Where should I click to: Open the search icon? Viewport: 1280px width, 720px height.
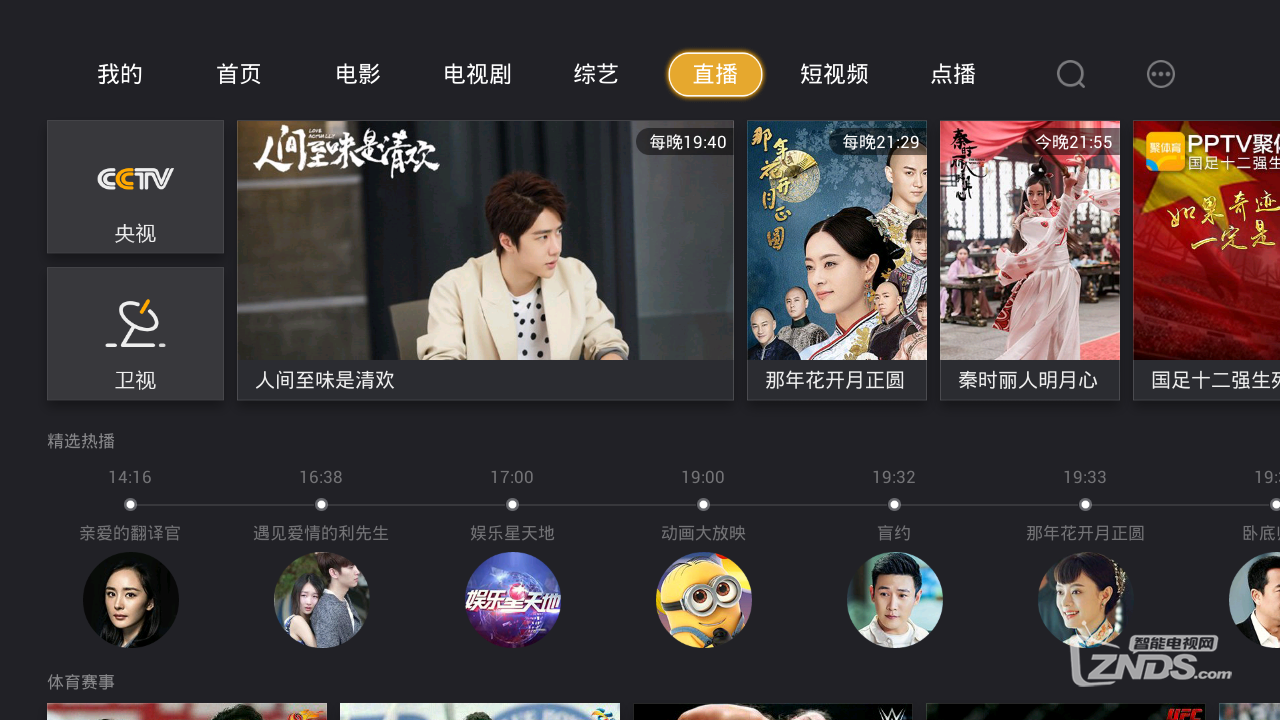coord(1071,74)
